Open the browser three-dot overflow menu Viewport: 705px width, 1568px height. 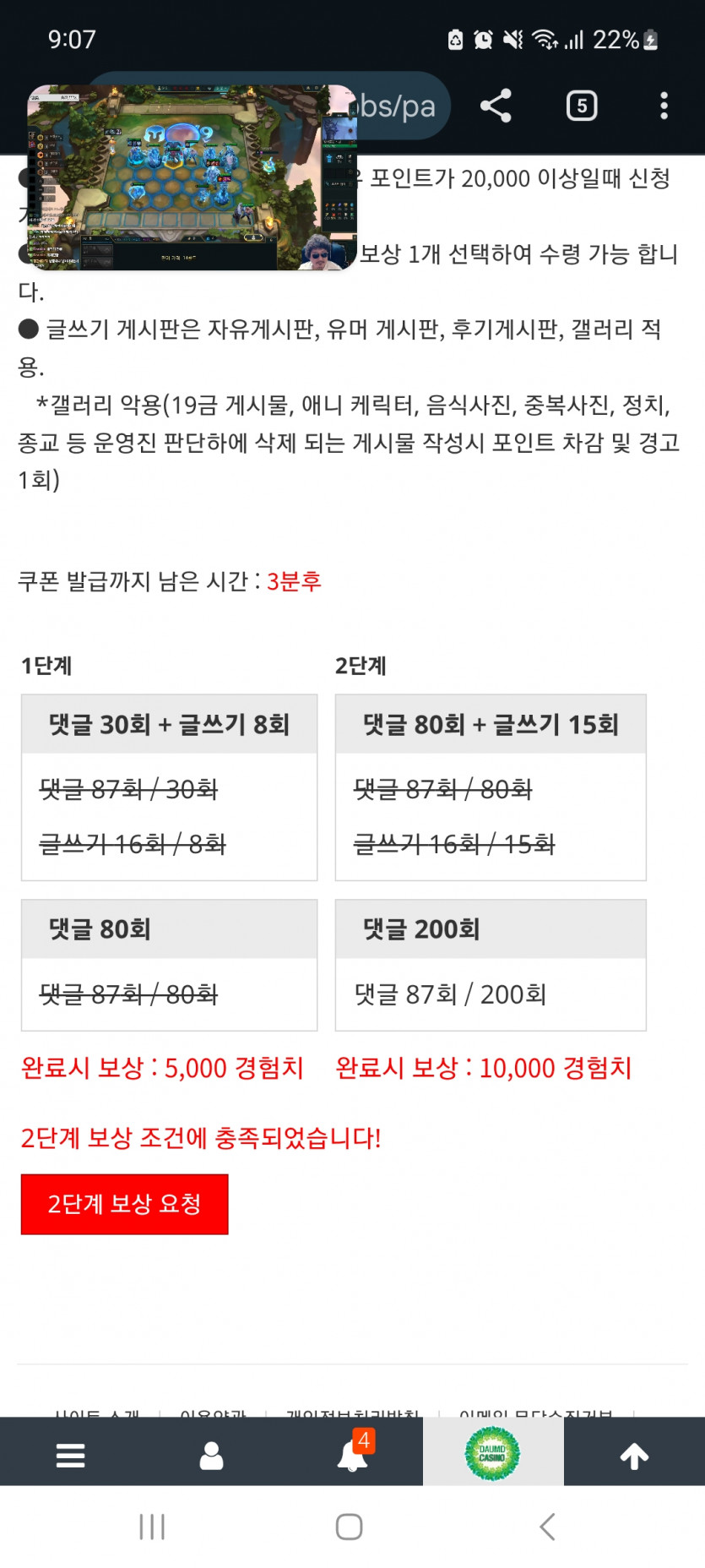(663, 106)
